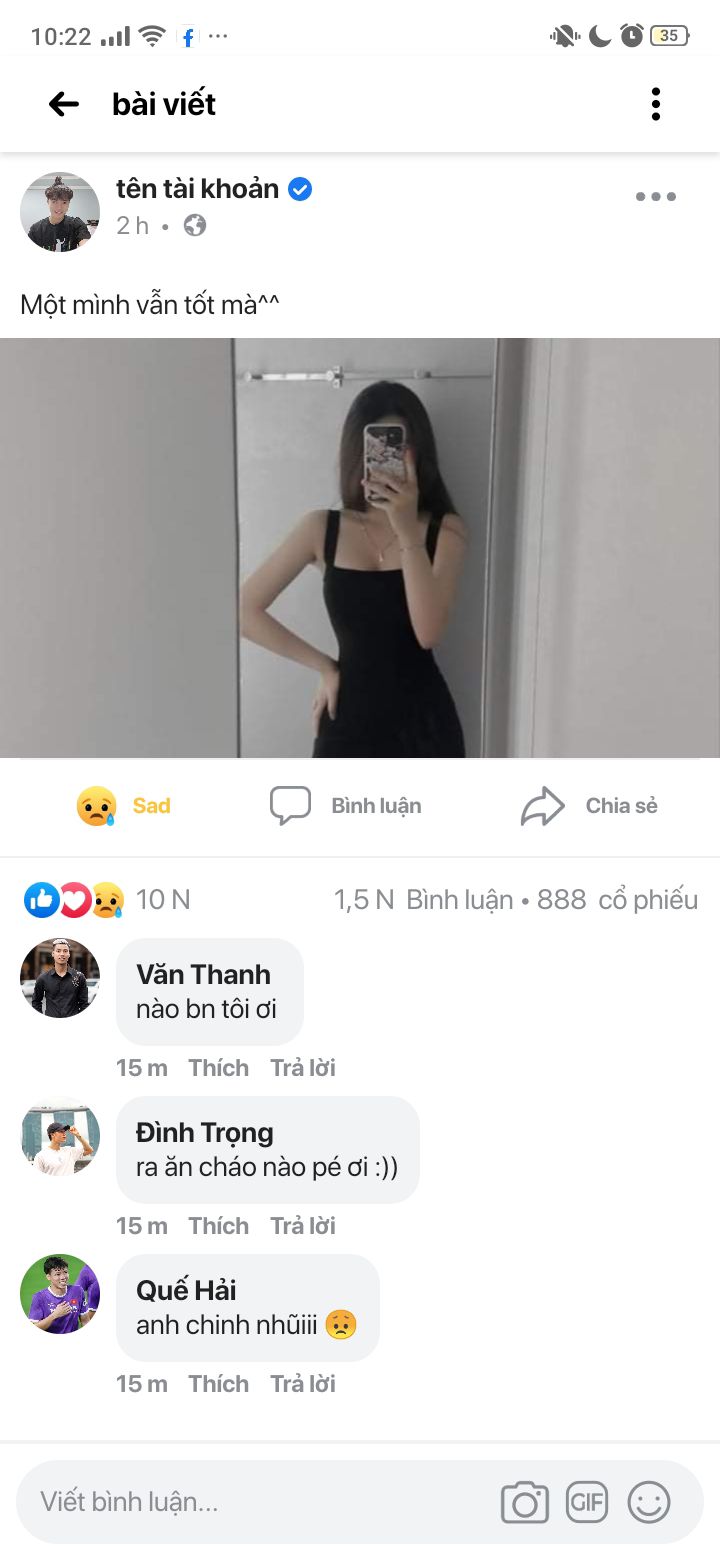Image resolution: width=720 pixels, height=1560 pixels.
Task: Open the app bar overflow menu
Action: tap(655, 104)
